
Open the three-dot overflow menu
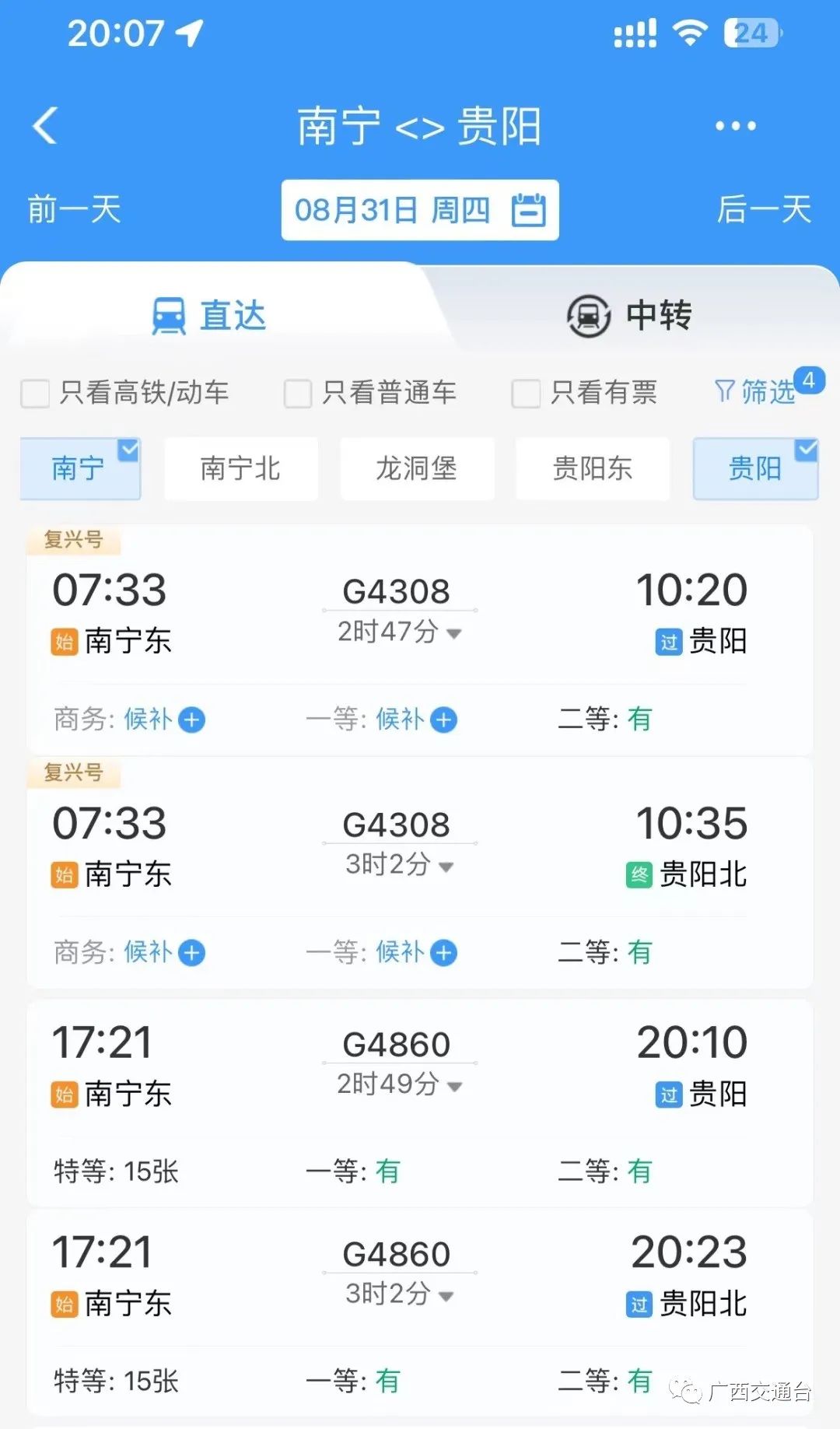coord(735,126)
